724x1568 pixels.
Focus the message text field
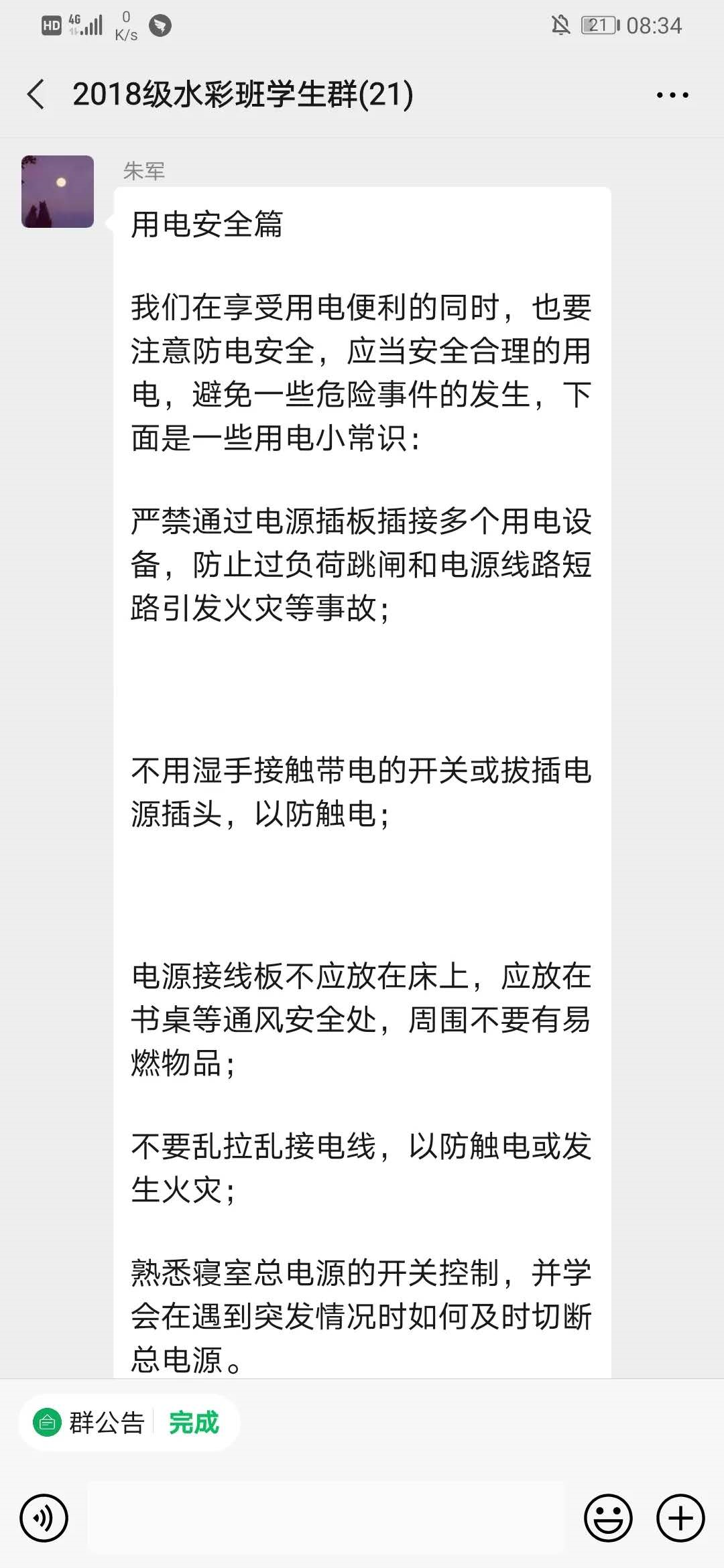pos(326,1518)
